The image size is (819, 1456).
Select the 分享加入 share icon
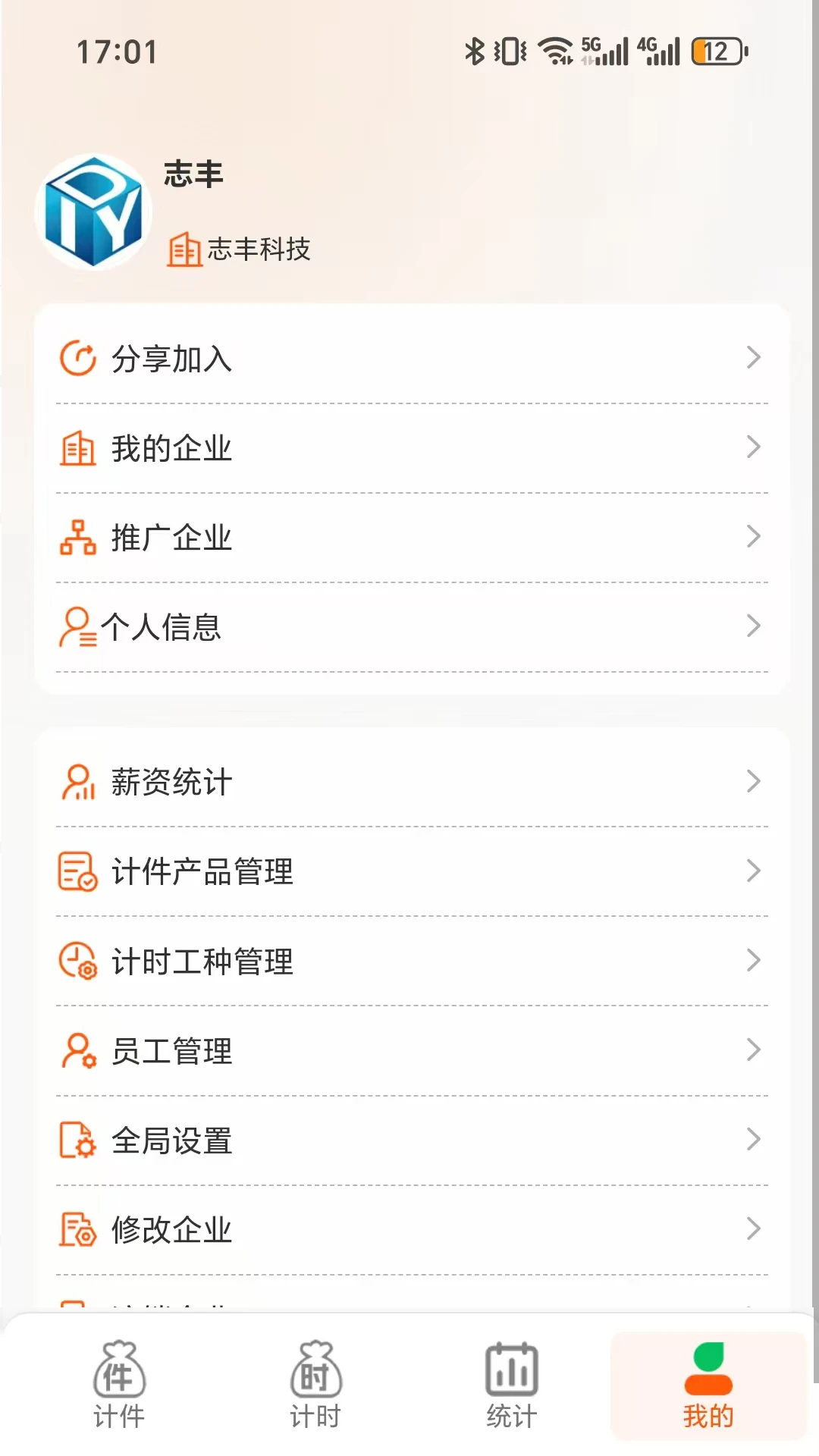pos(77,356)
